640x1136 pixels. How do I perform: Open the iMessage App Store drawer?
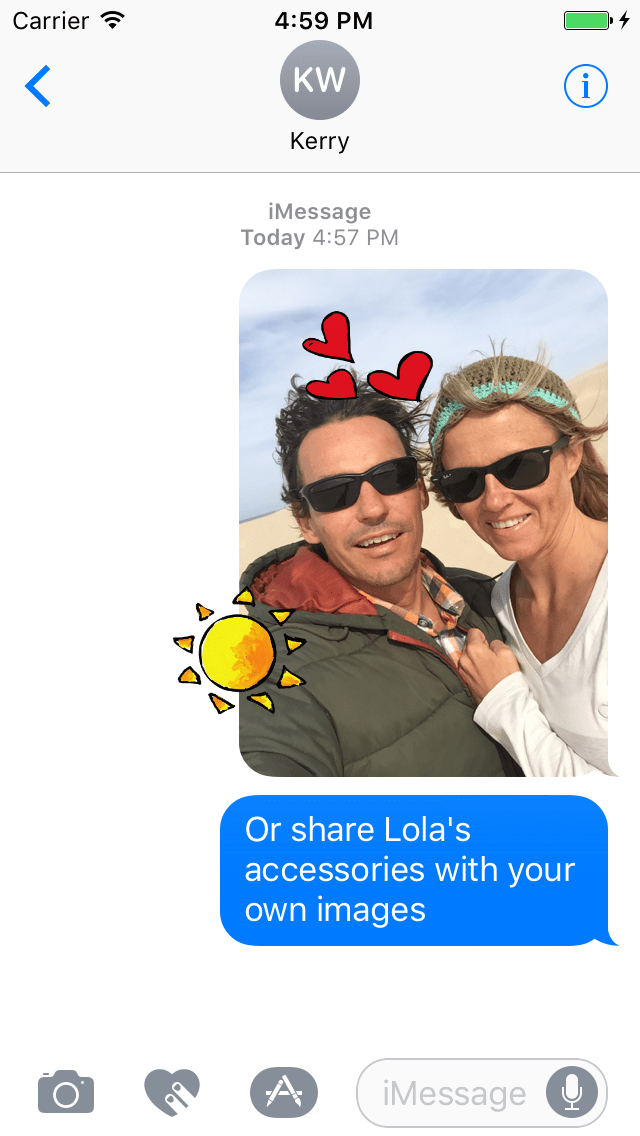tap(283, 1092)
